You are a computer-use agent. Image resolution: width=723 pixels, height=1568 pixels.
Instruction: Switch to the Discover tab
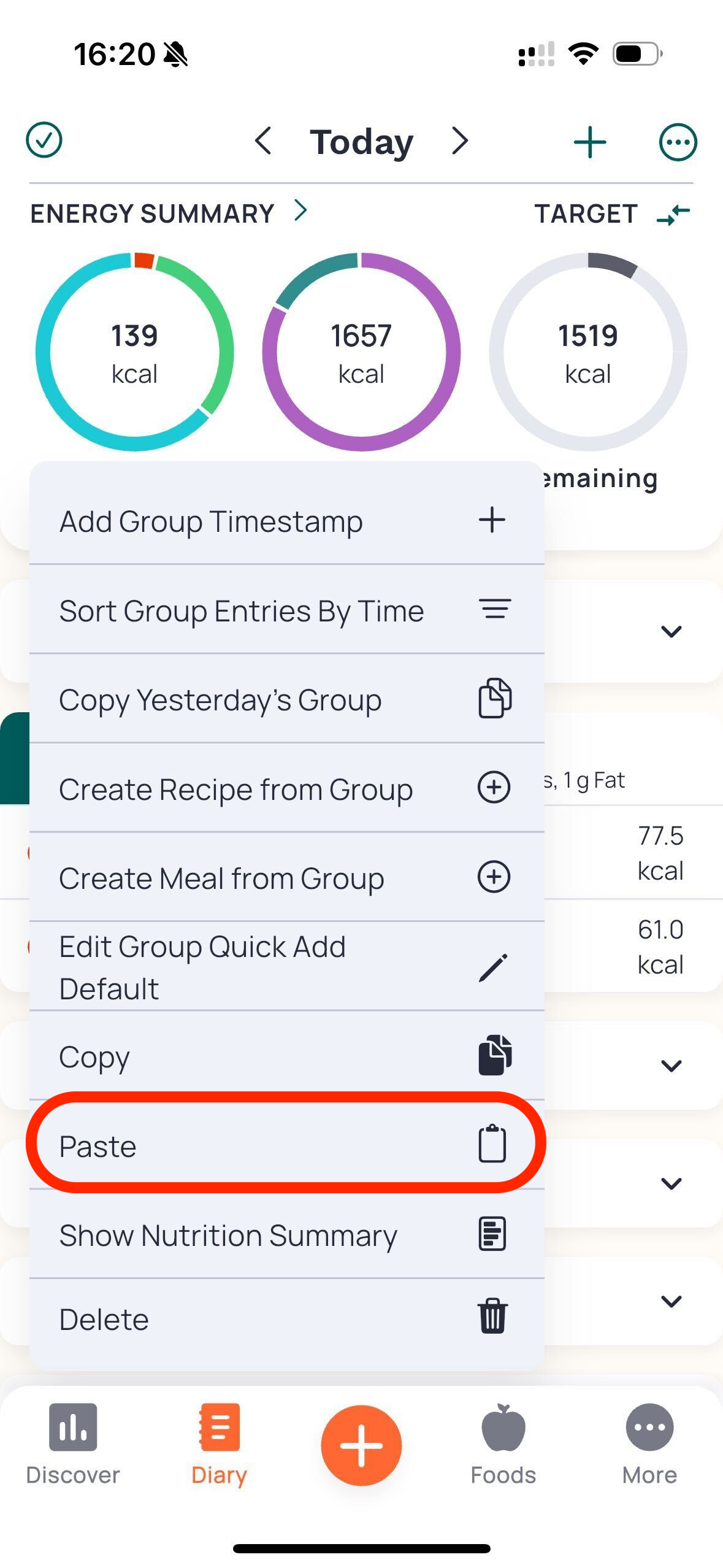pos(73,1444)
